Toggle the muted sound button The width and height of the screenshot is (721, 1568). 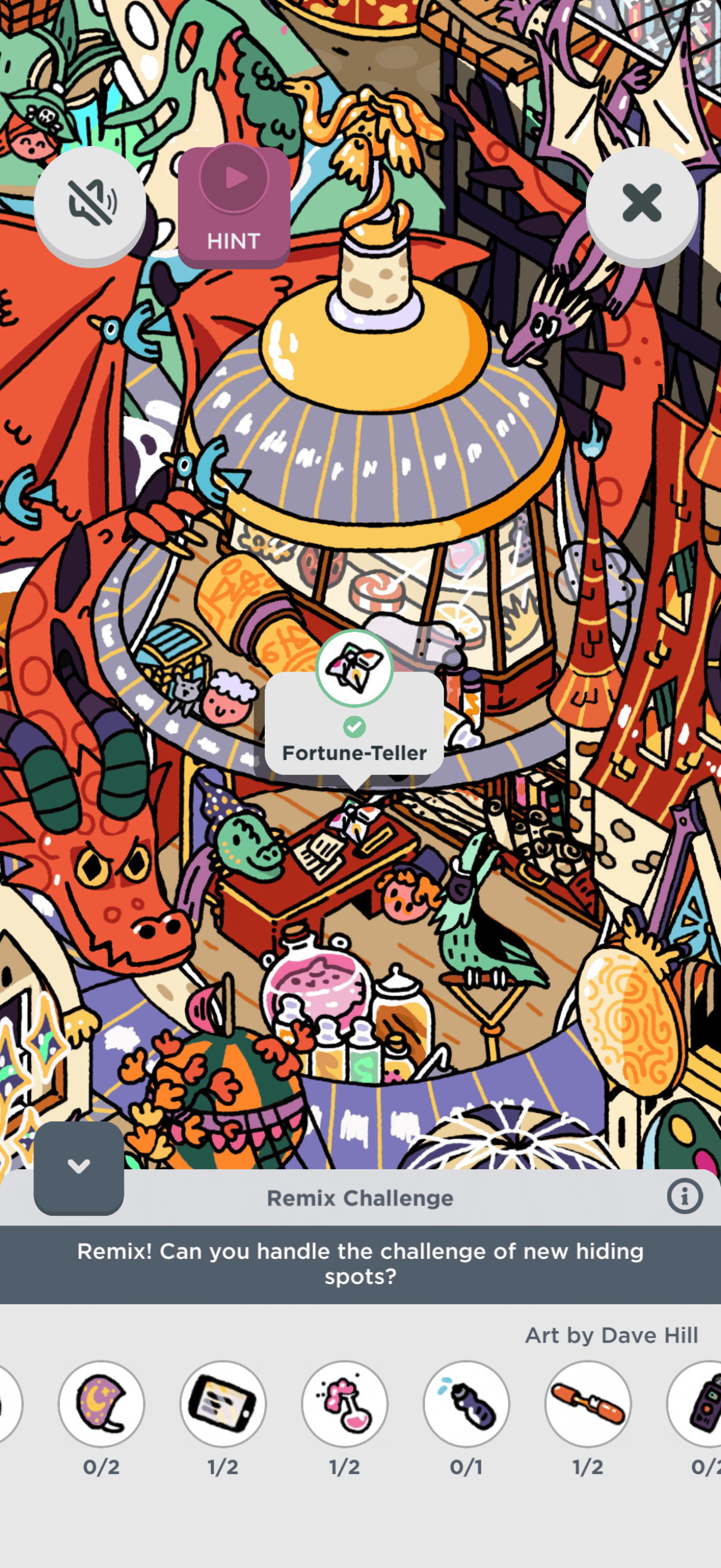pyautogui.click(x=90, y=204)
